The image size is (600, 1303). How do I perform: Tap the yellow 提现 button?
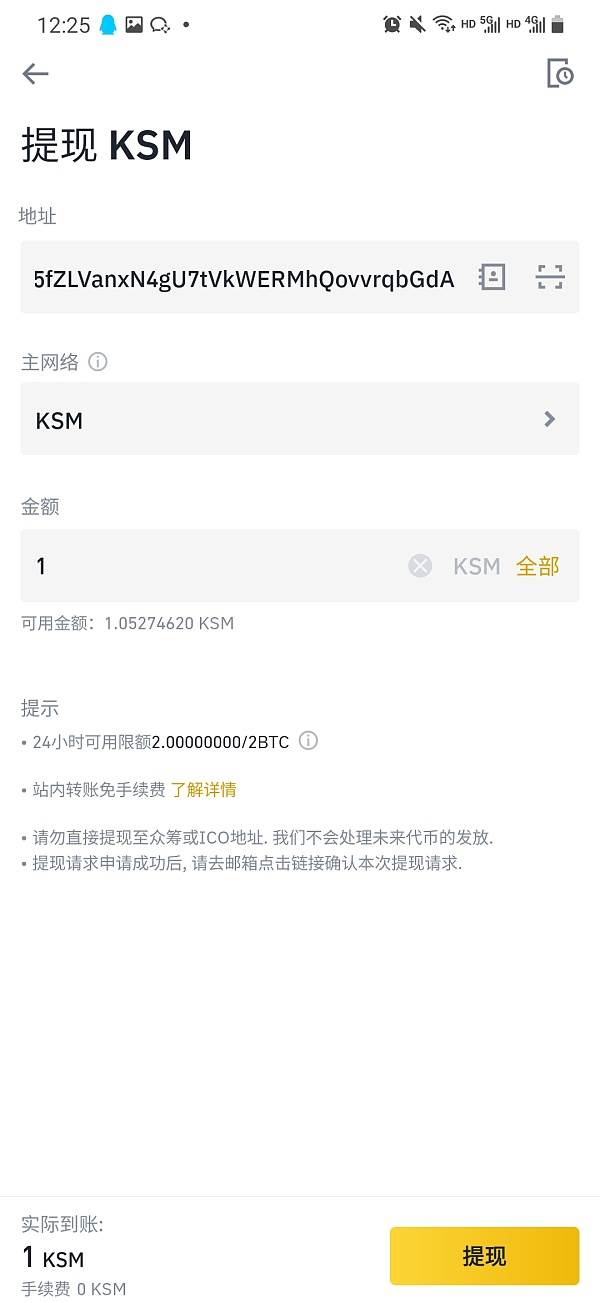coord(484,1256)
